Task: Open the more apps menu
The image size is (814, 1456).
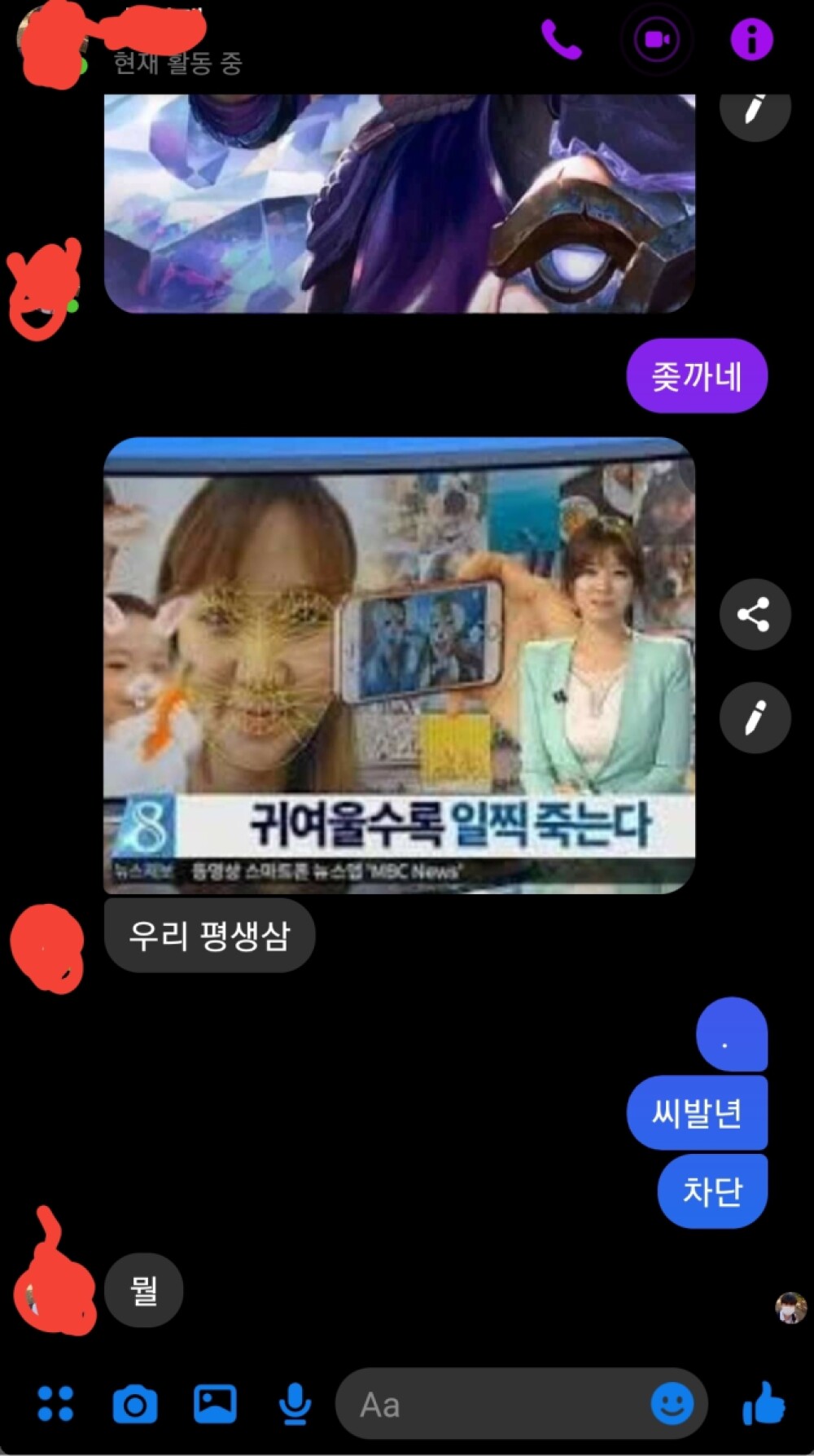Action: [55, 1403]
